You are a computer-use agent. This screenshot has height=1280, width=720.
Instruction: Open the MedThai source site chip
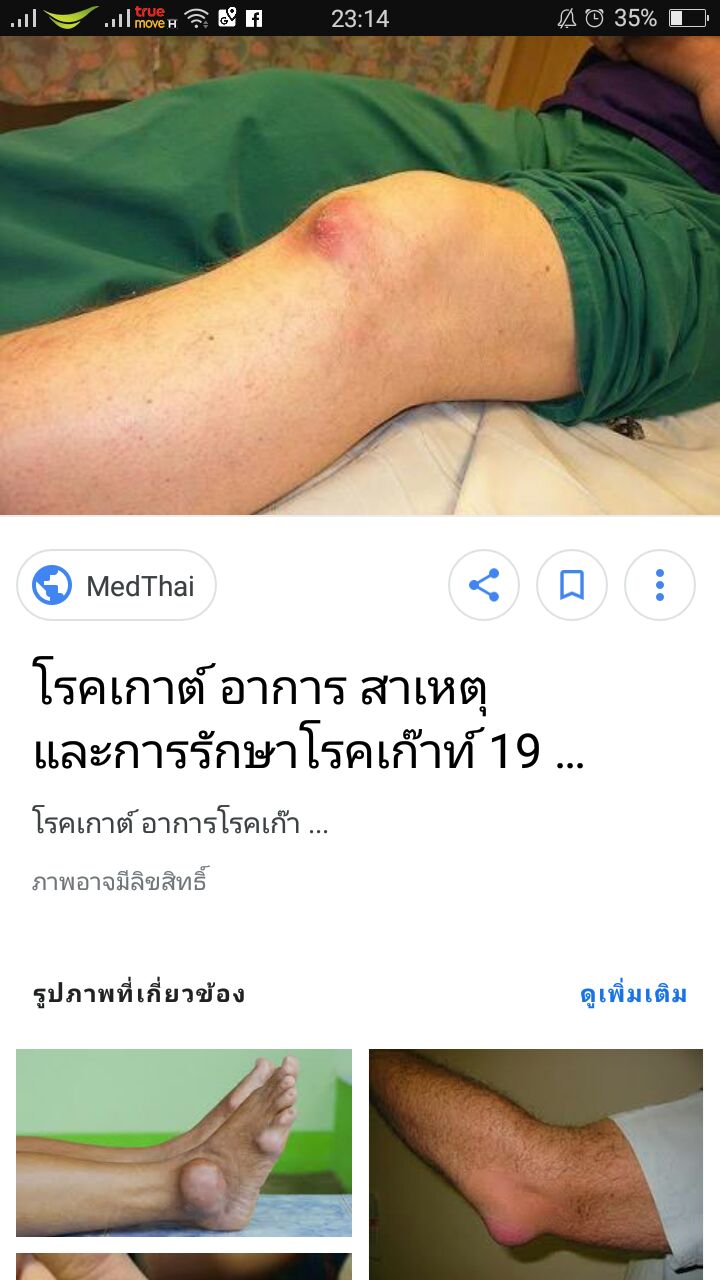point(117,586)
